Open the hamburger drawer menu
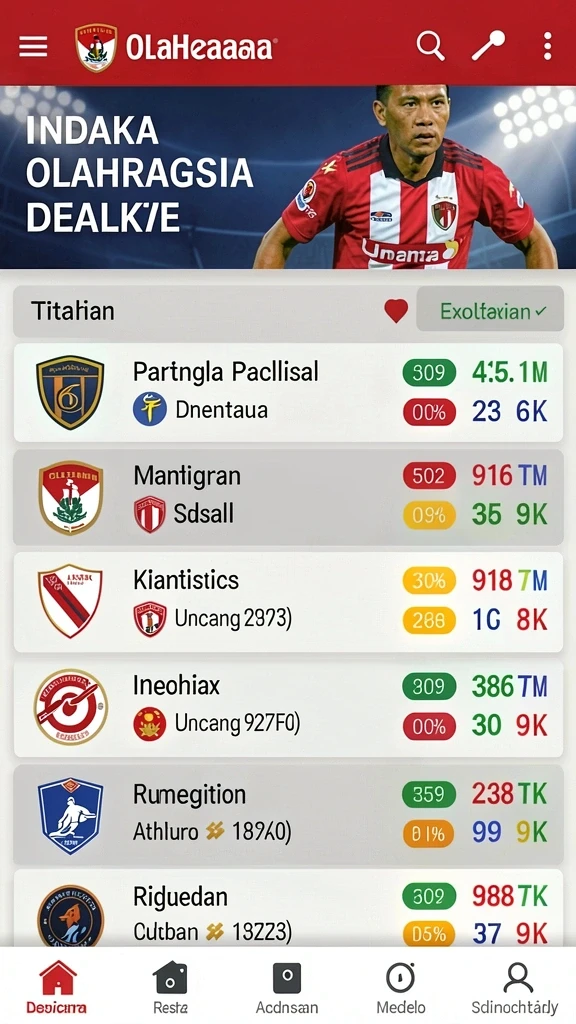 [33, 46]
